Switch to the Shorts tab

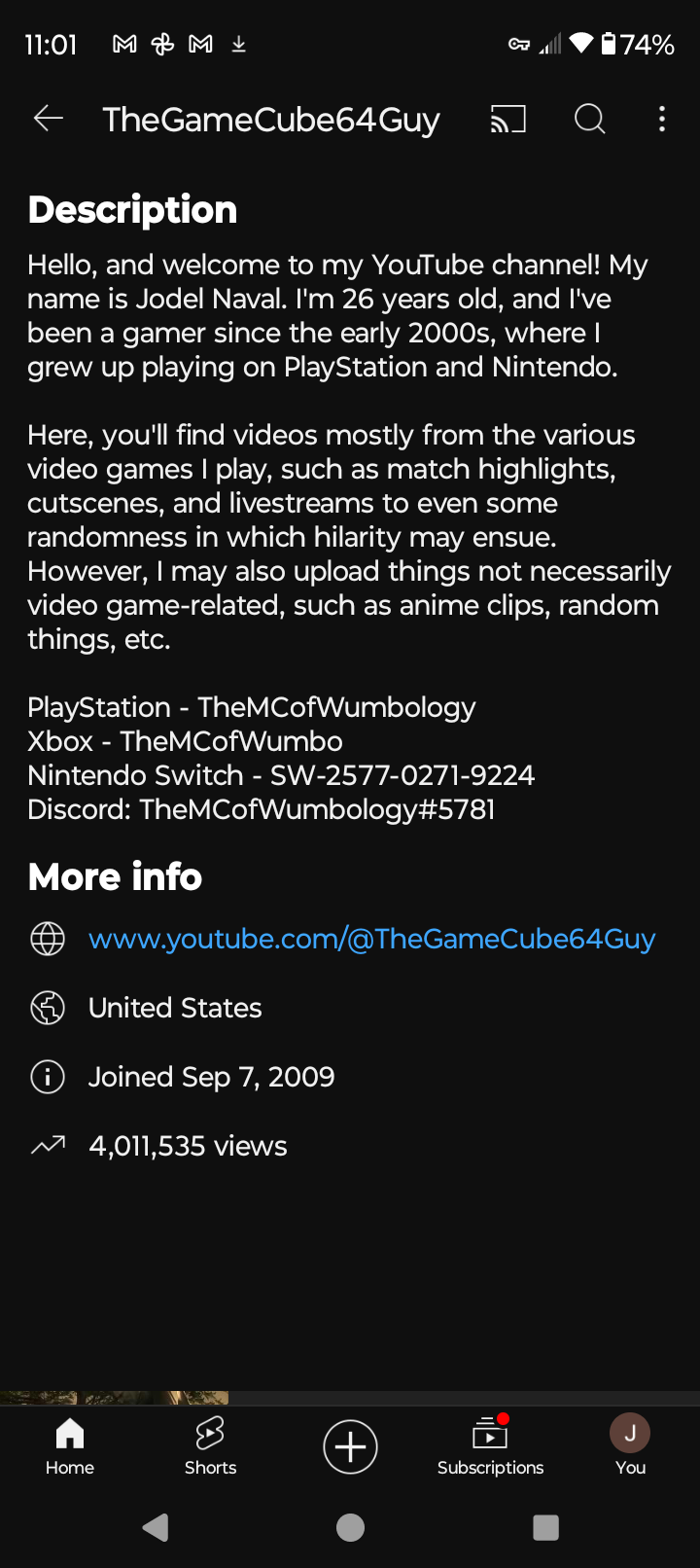[x=210, y=1446]
